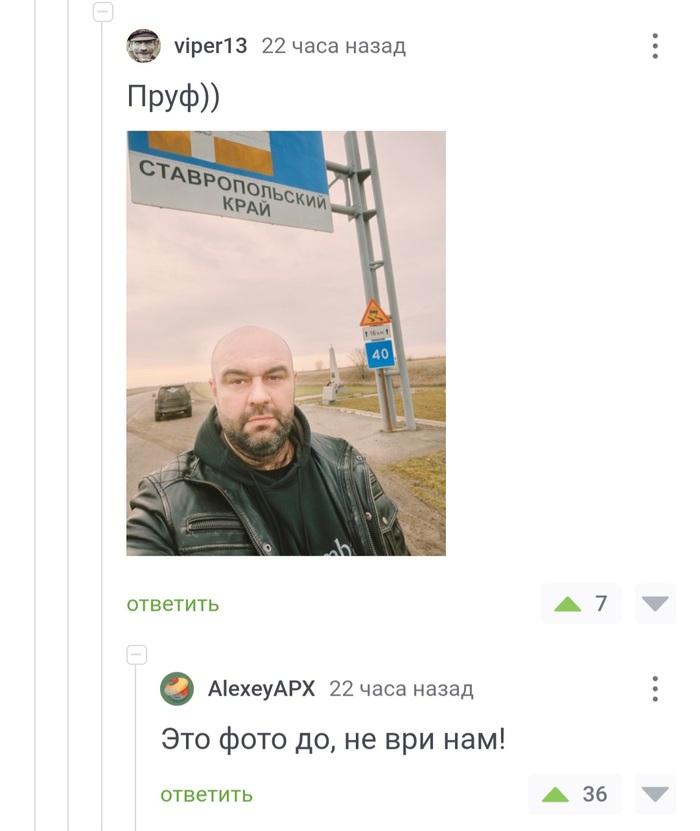Downvote AlexeyAPX's comment
Viewport: 700px width, 831px height.
[655, 795]
